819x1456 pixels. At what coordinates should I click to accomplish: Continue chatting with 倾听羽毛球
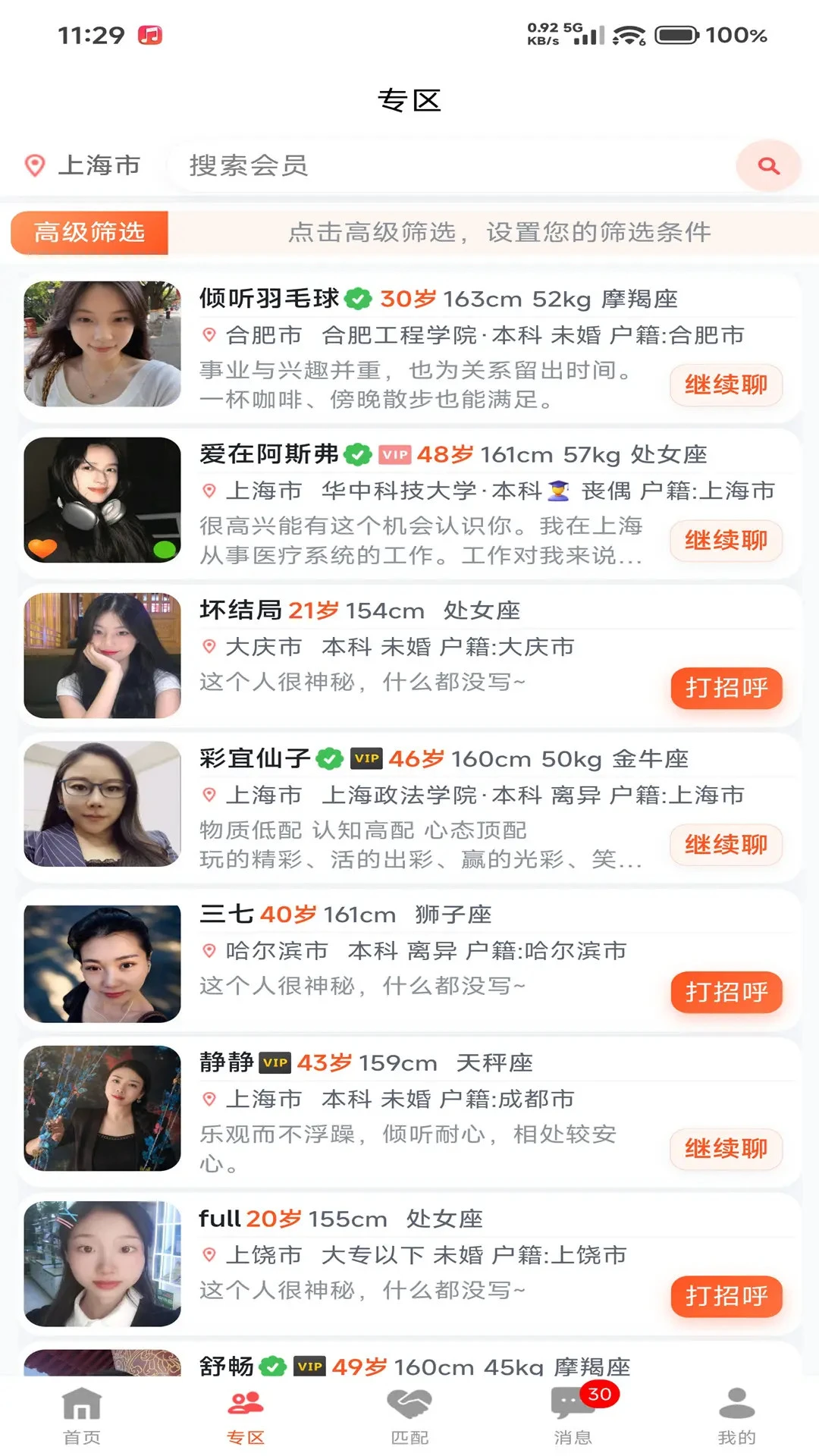tap(726, 385)
